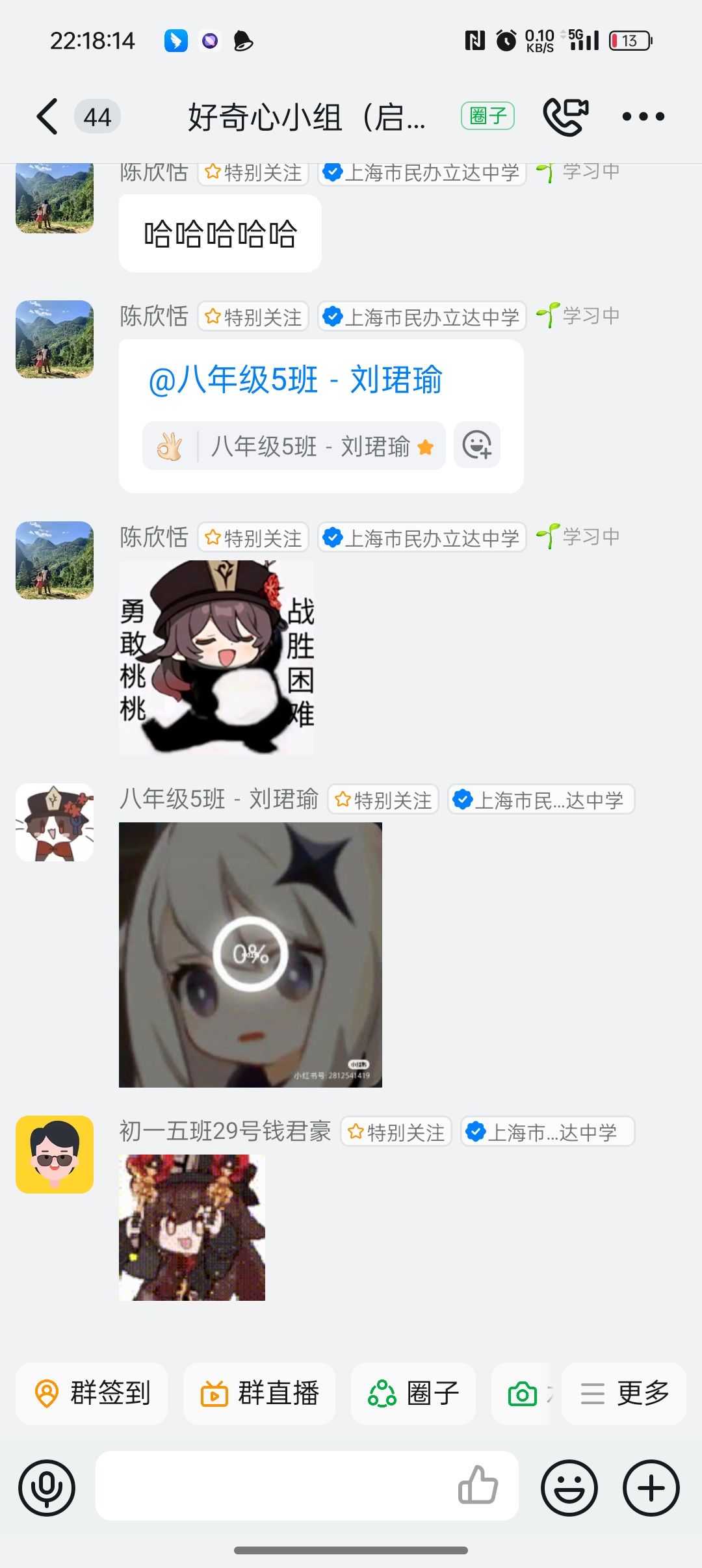
Task: Open the 圈子 tag beside the title
Action: [x=487, y=116]
